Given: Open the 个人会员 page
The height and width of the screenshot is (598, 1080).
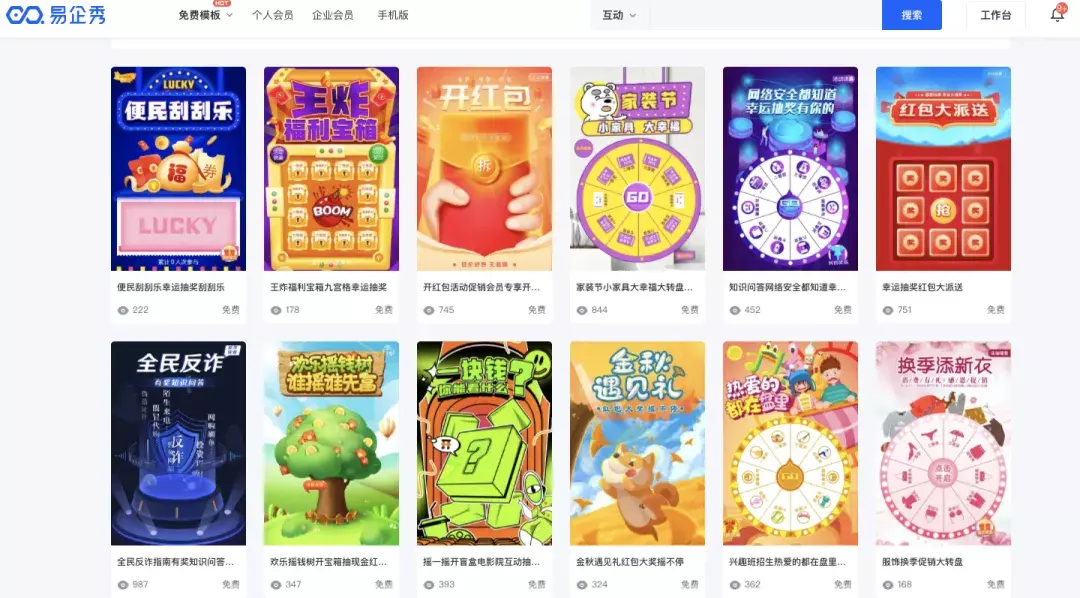Looking at the screenshot, I should 273,15.
